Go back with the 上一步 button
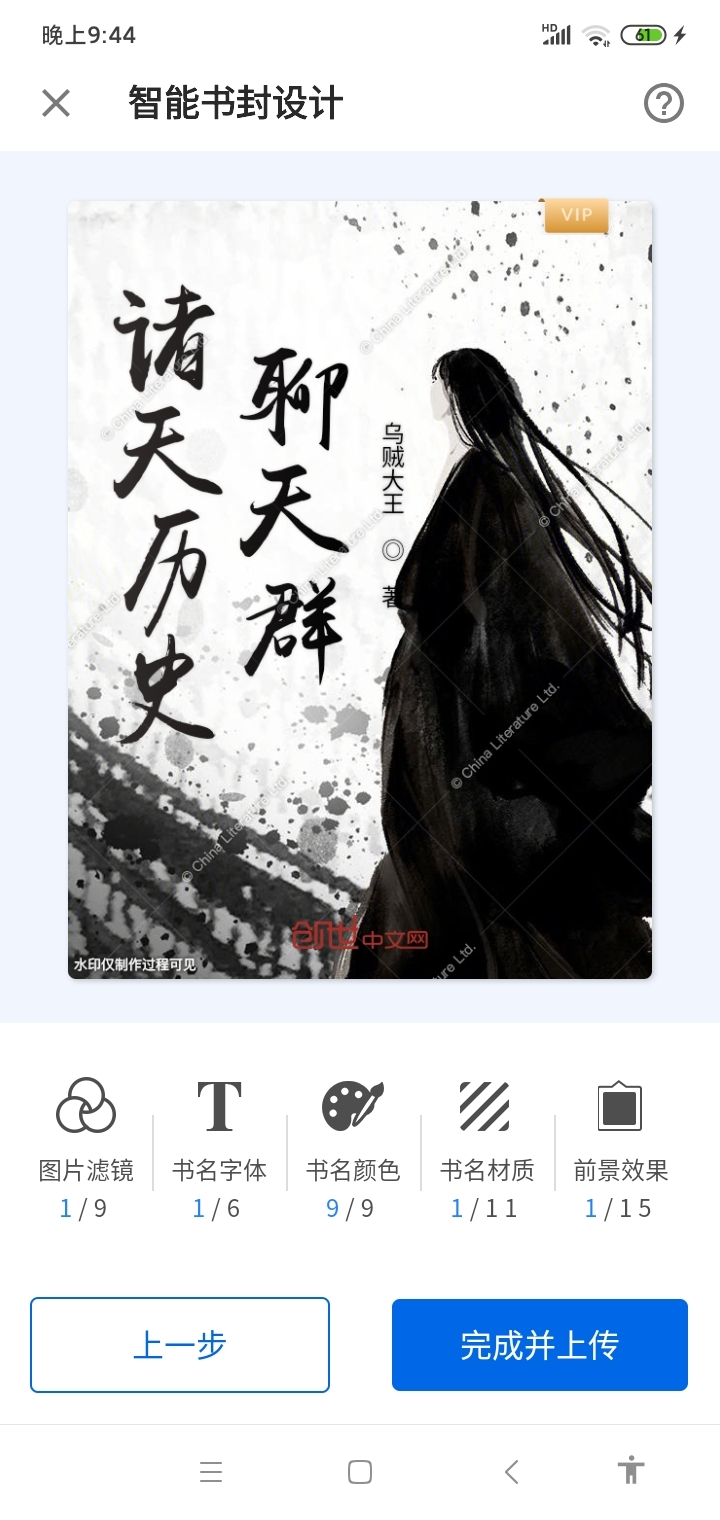 point(180,1345)
